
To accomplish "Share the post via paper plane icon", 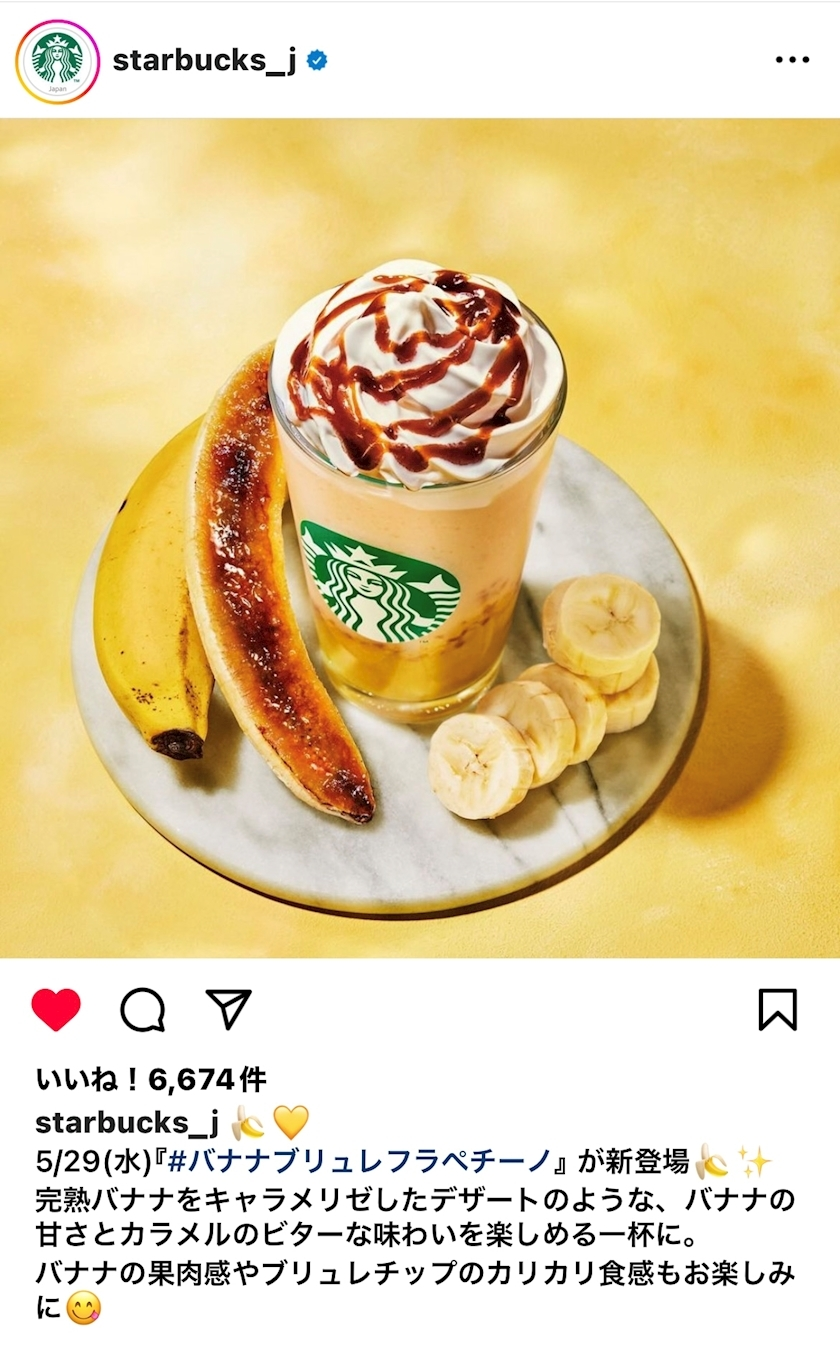I will [x=228, y=1009].
